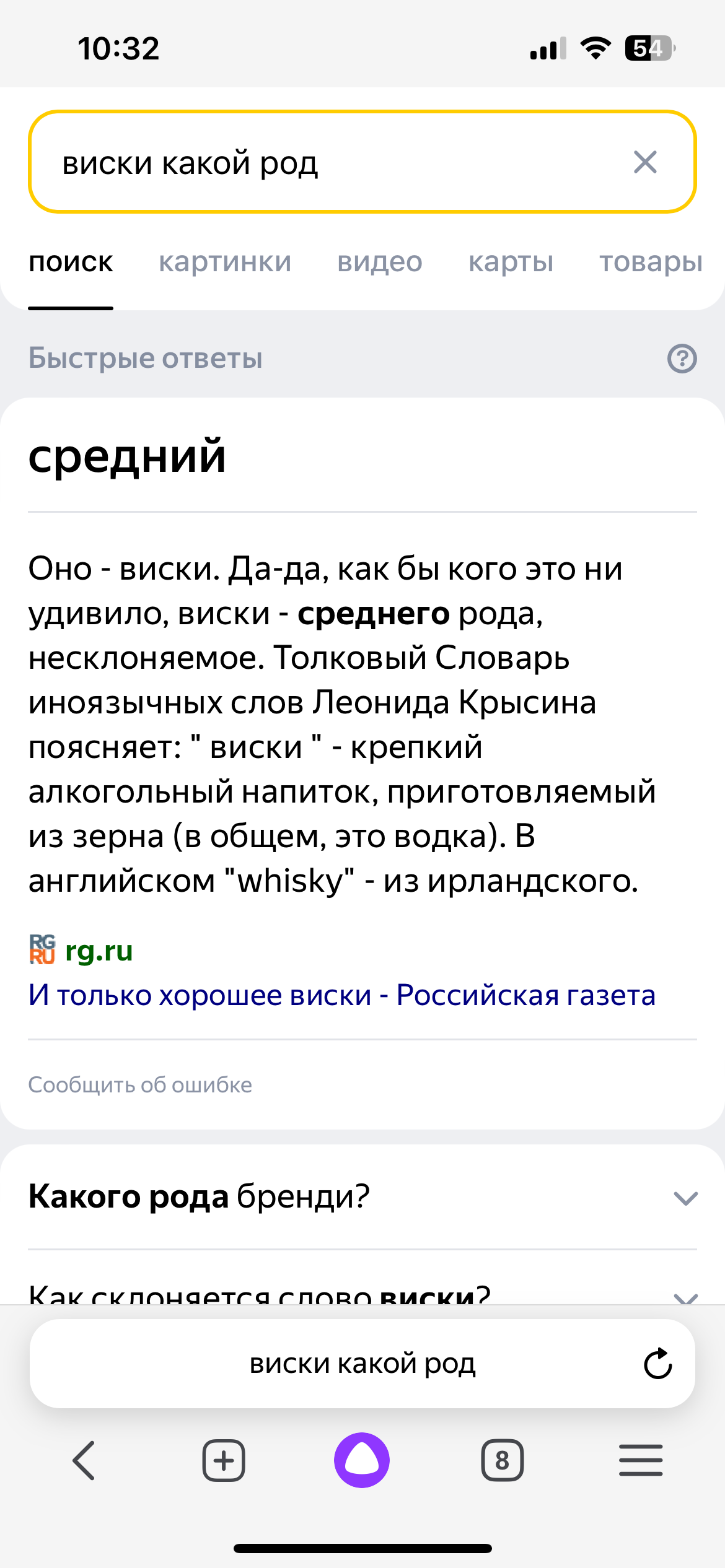Open the quick answers help icon
The image size is (725, 1568).
pyautogui.click(x=682, y=359)
